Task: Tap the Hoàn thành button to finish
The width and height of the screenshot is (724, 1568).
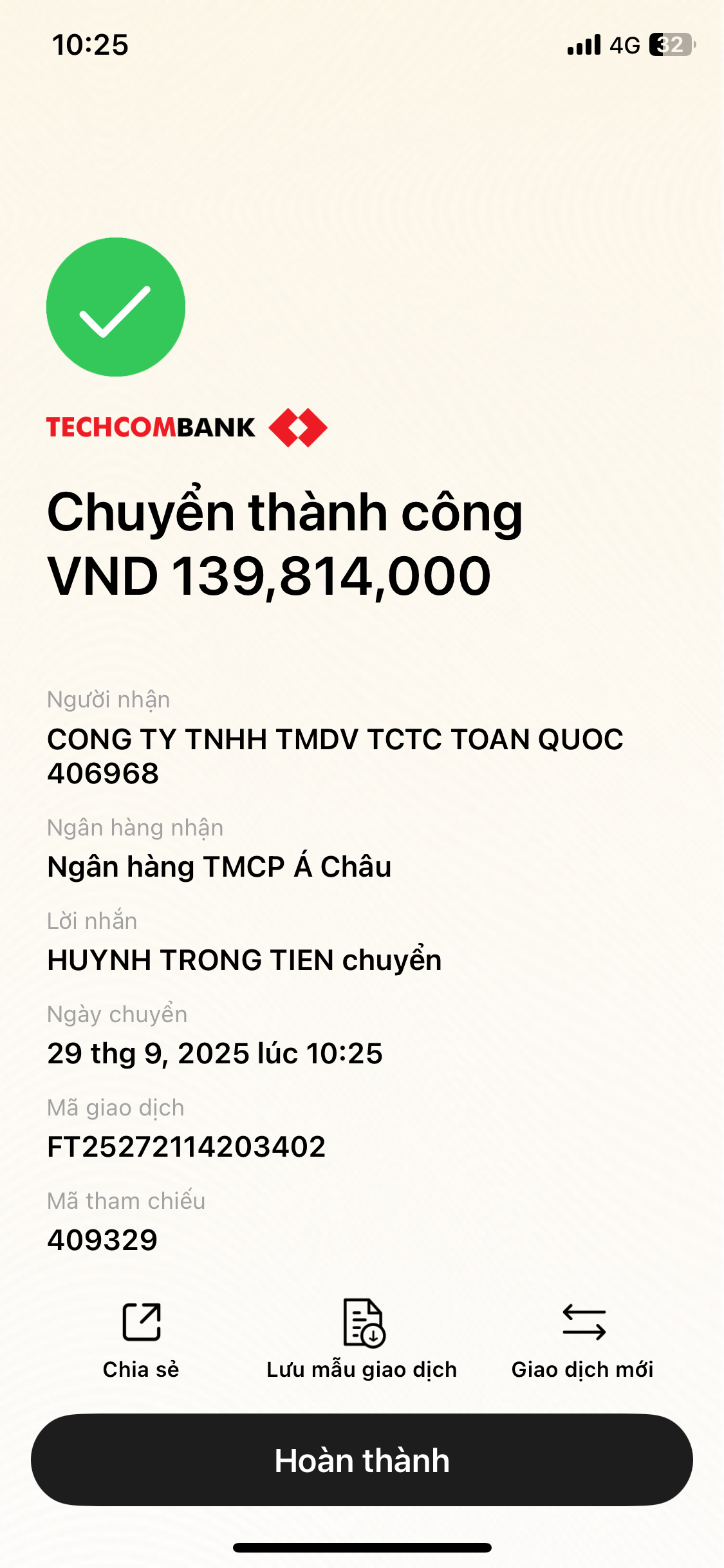Action: pyautogui.click(x=362, y=1460)
